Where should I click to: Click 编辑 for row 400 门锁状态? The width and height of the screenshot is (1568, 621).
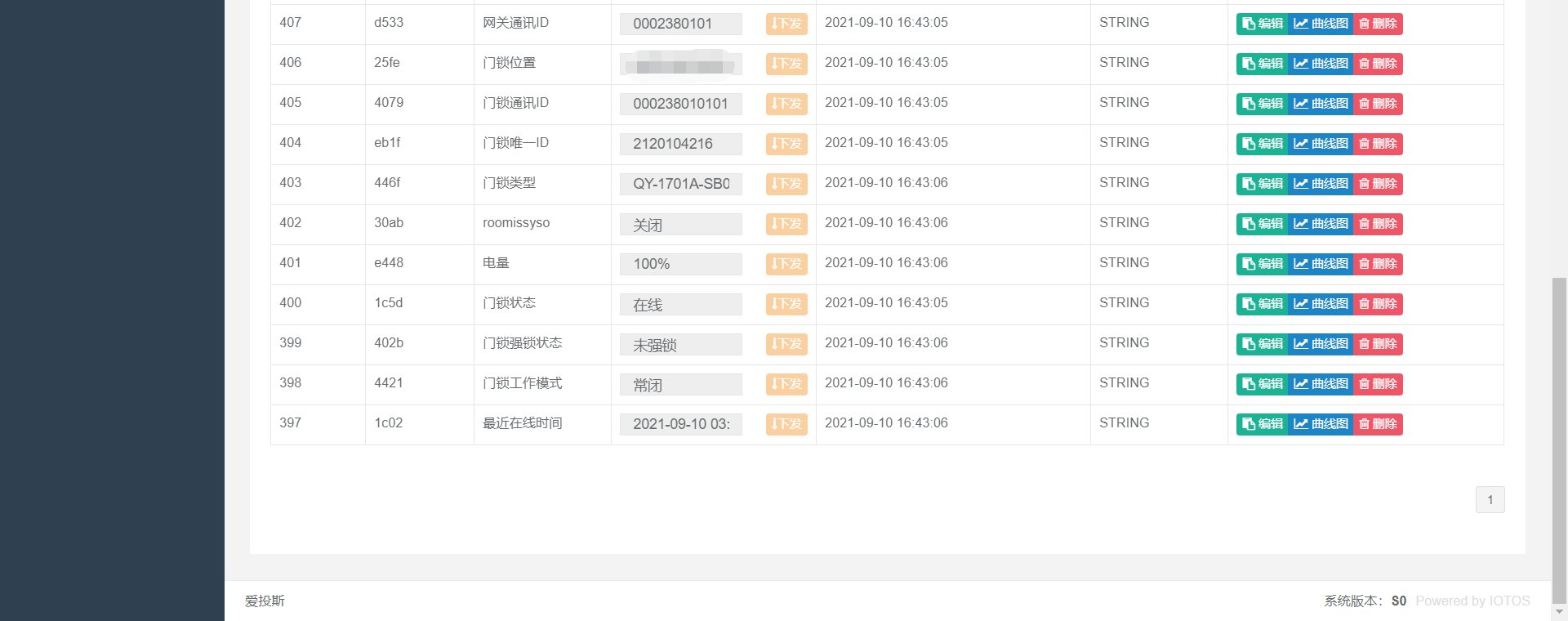1262,304
